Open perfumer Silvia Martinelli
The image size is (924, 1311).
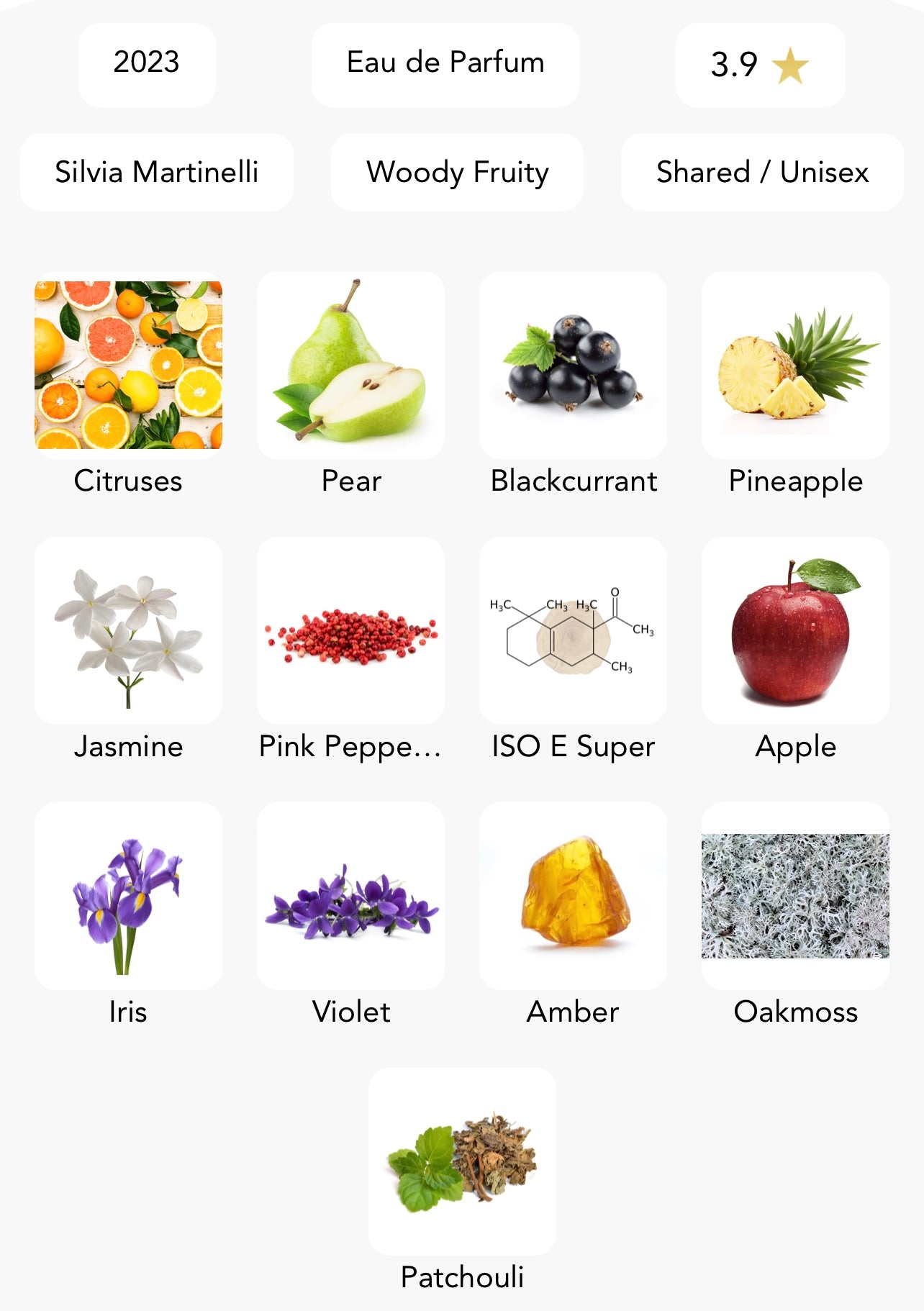coord(156,173)
